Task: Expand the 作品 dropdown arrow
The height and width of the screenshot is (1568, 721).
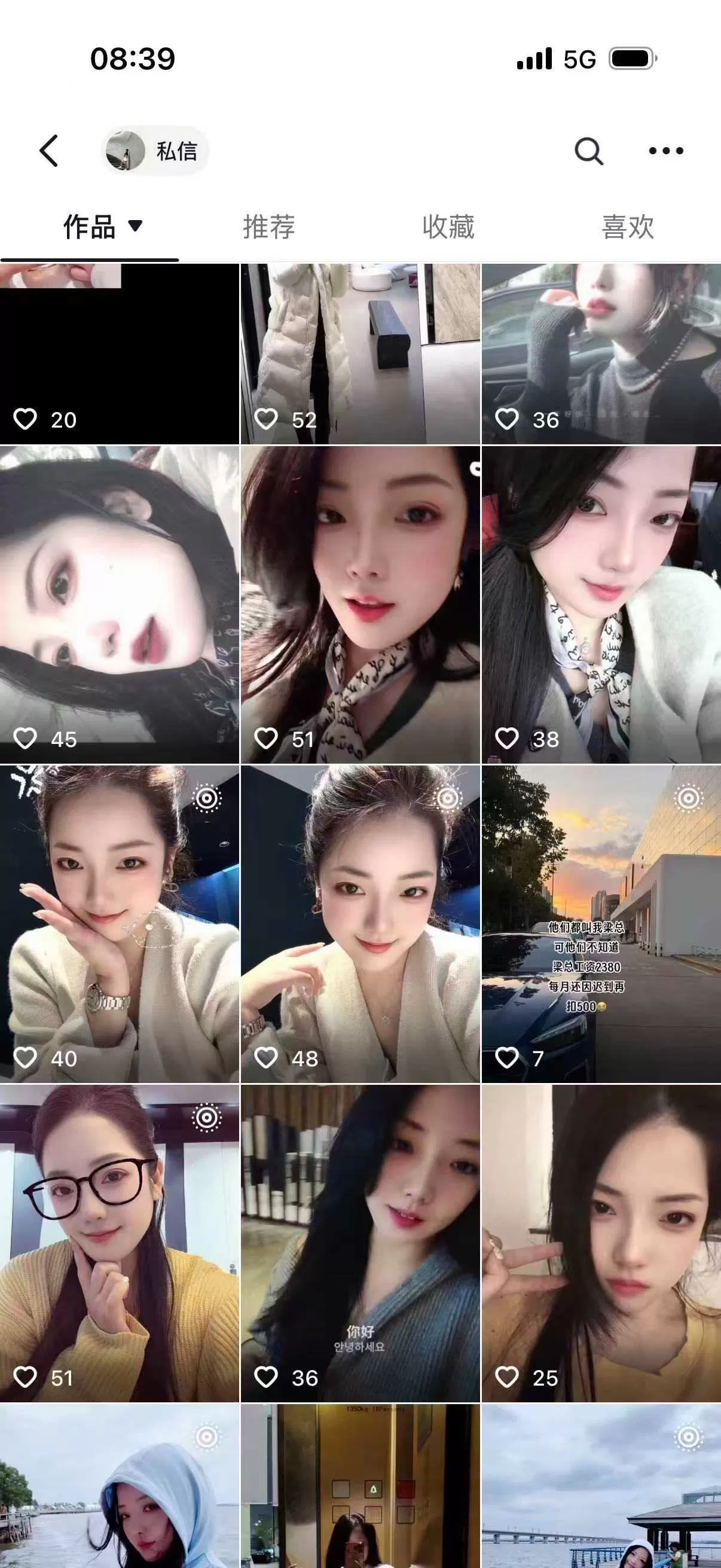Action: coord(135,227)
